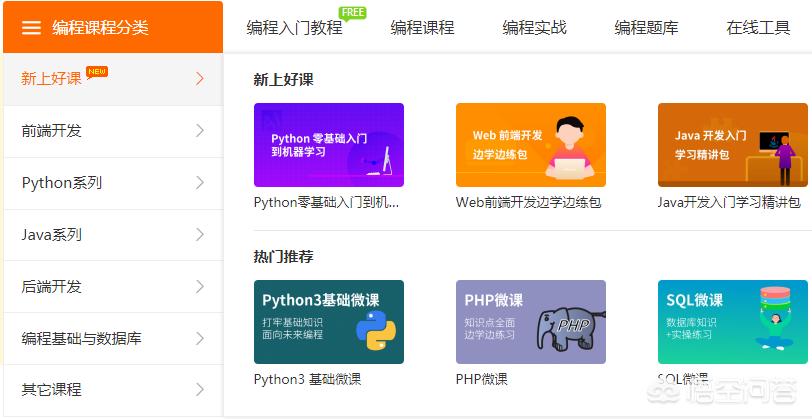Choose the 后端开发 category

(x=113, y=286)
